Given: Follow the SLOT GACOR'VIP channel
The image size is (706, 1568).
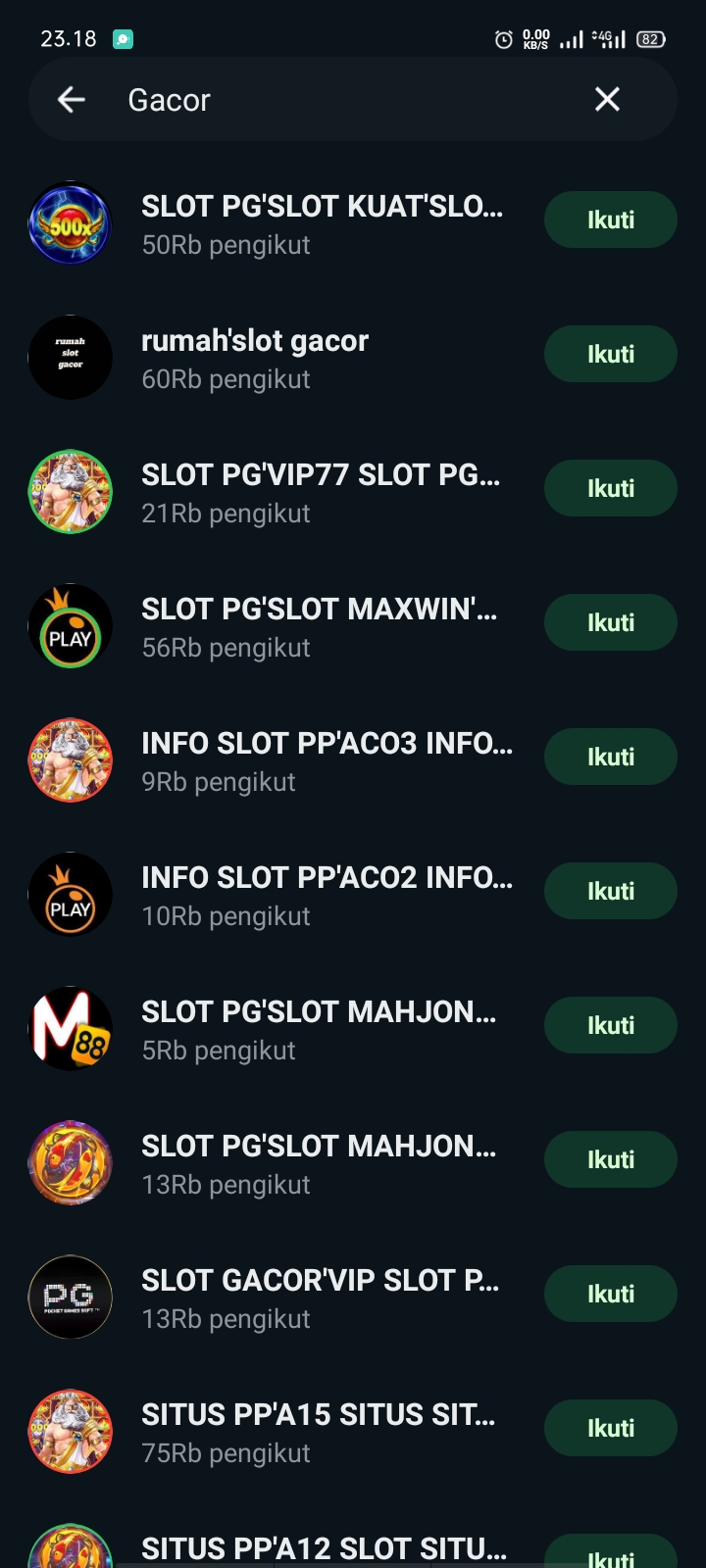Looking at the screenshot, I should click(610, 1294).
